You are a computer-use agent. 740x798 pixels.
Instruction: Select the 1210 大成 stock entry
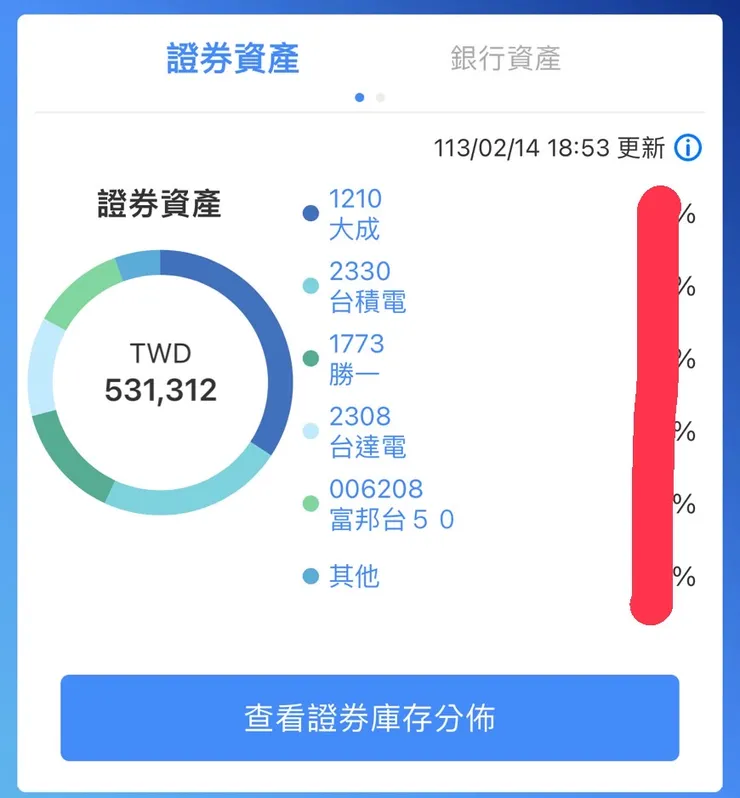point(355,211)
